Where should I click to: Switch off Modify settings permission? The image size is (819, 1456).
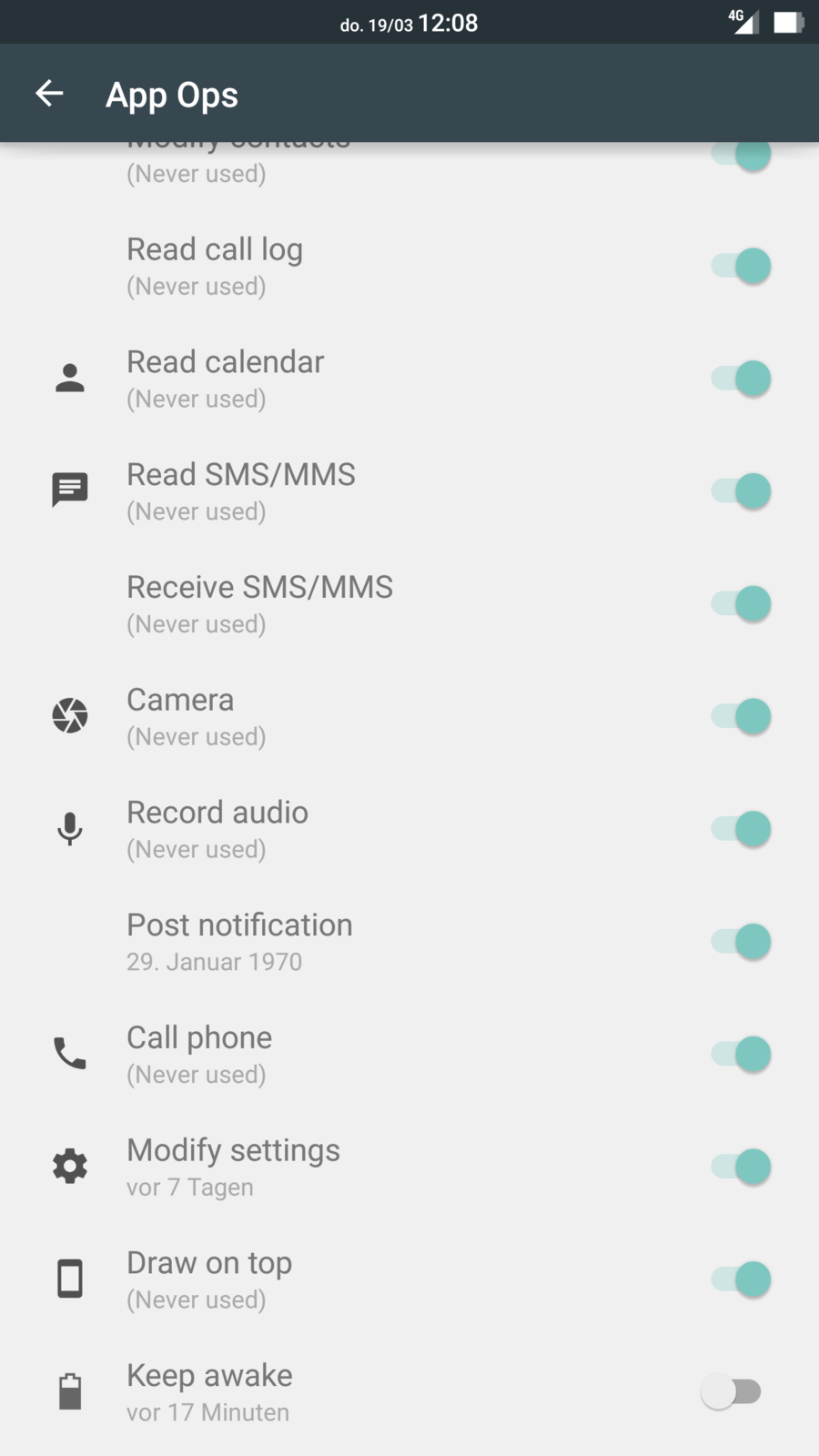(x=741, y=1167)
